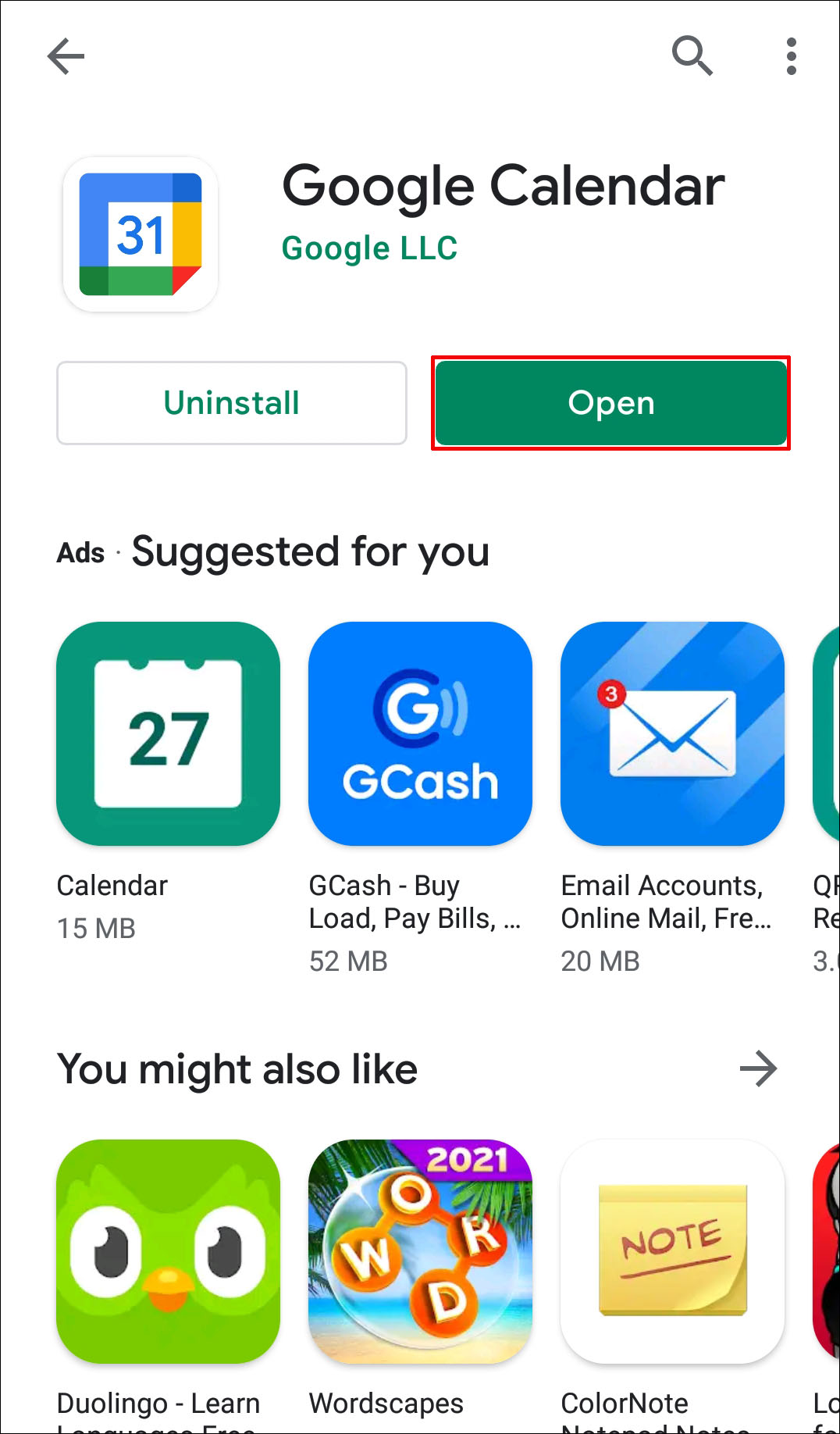Uninstall Google Calendar

[232, 403]
